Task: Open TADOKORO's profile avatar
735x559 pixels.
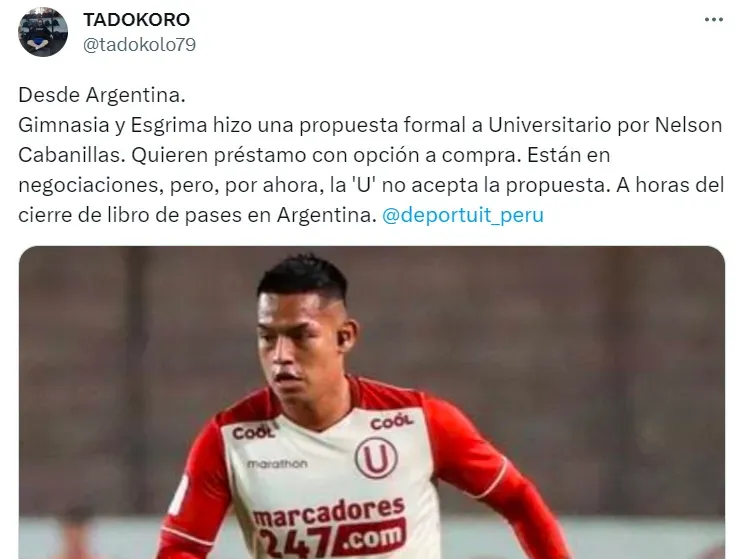Action: pyautogui.click(x=43, y=31)
